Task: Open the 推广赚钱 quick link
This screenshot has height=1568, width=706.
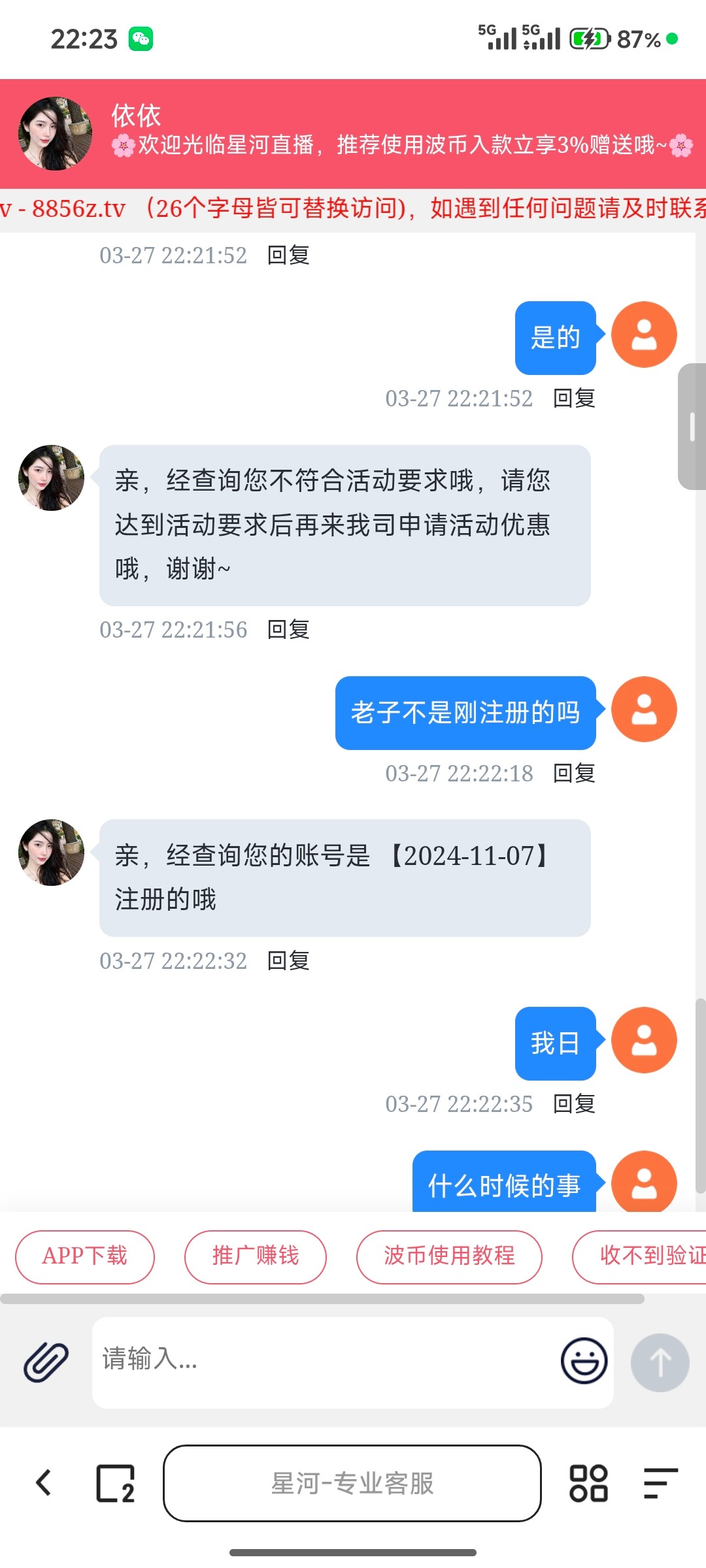Action: (256, 1256)
